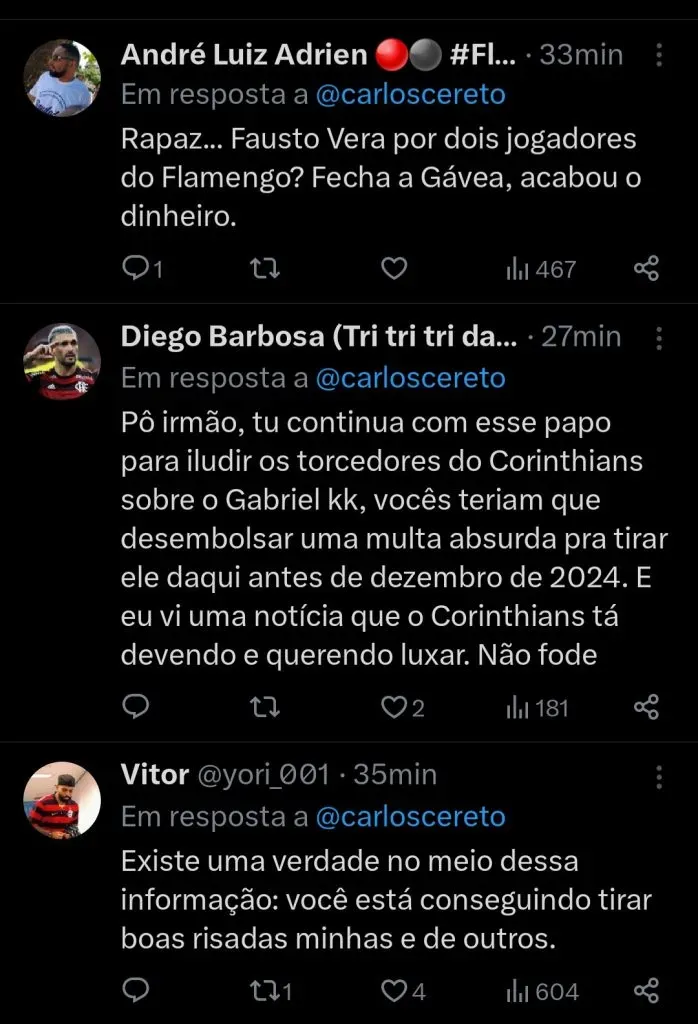Reply to Vitor's tweet

click(x=135, y=990)
